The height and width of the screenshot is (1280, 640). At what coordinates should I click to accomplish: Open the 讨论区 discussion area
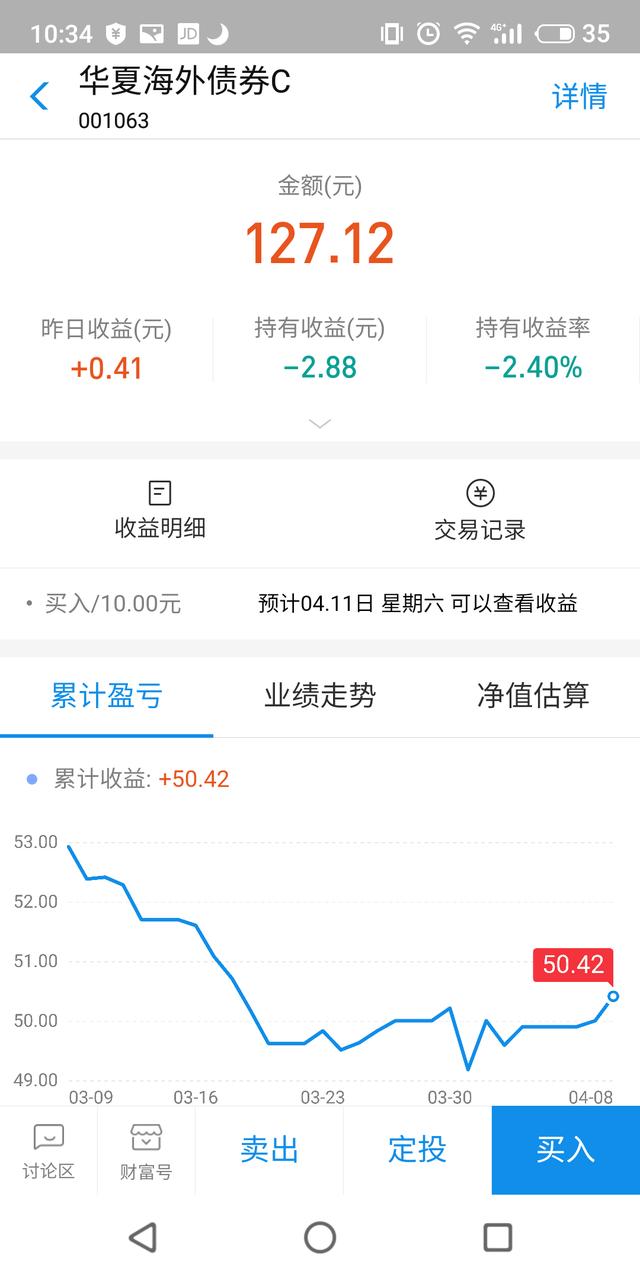click(49, 1151)
